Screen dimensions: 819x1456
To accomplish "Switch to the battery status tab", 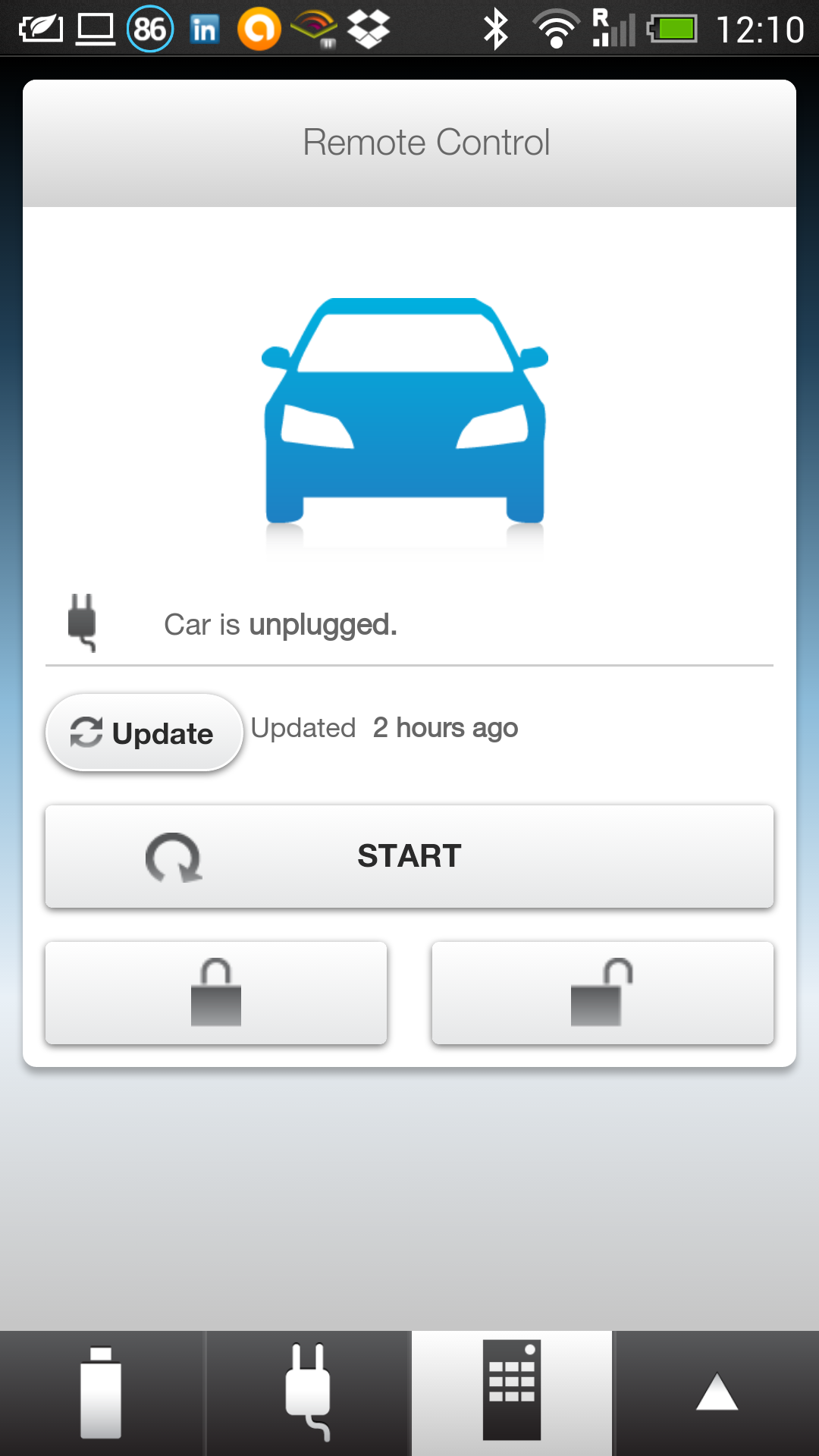I will pos(102,1392).
